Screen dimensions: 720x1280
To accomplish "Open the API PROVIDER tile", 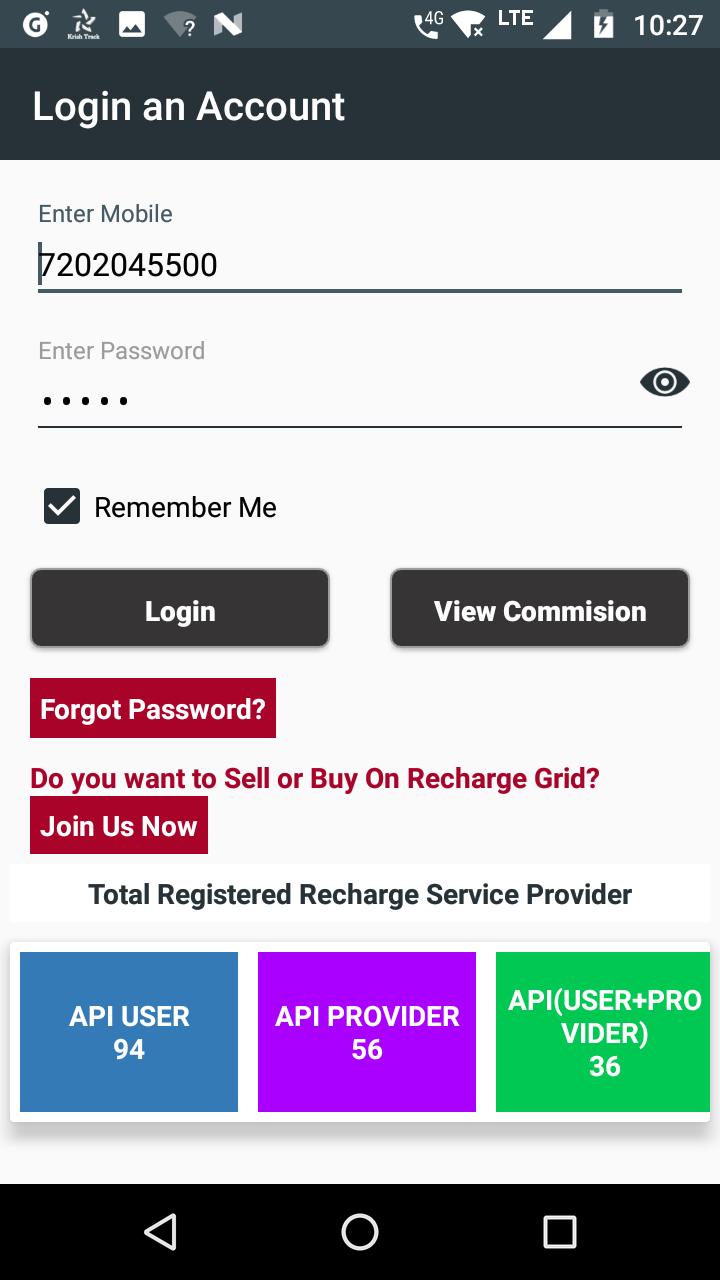I will (x=367, y=1032).
